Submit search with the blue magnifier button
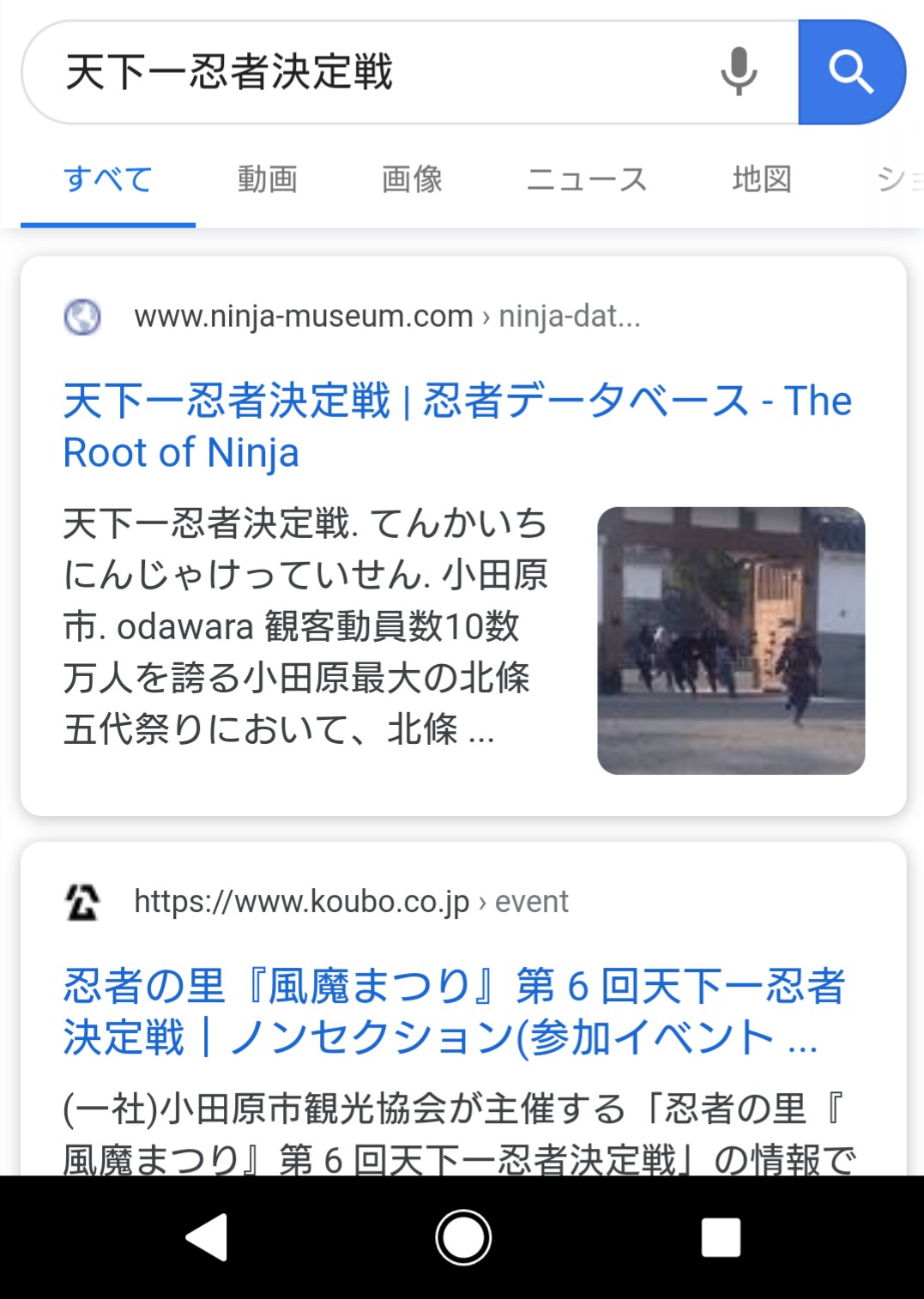Viewport: 924px width, 1299px height. (851, 72)
